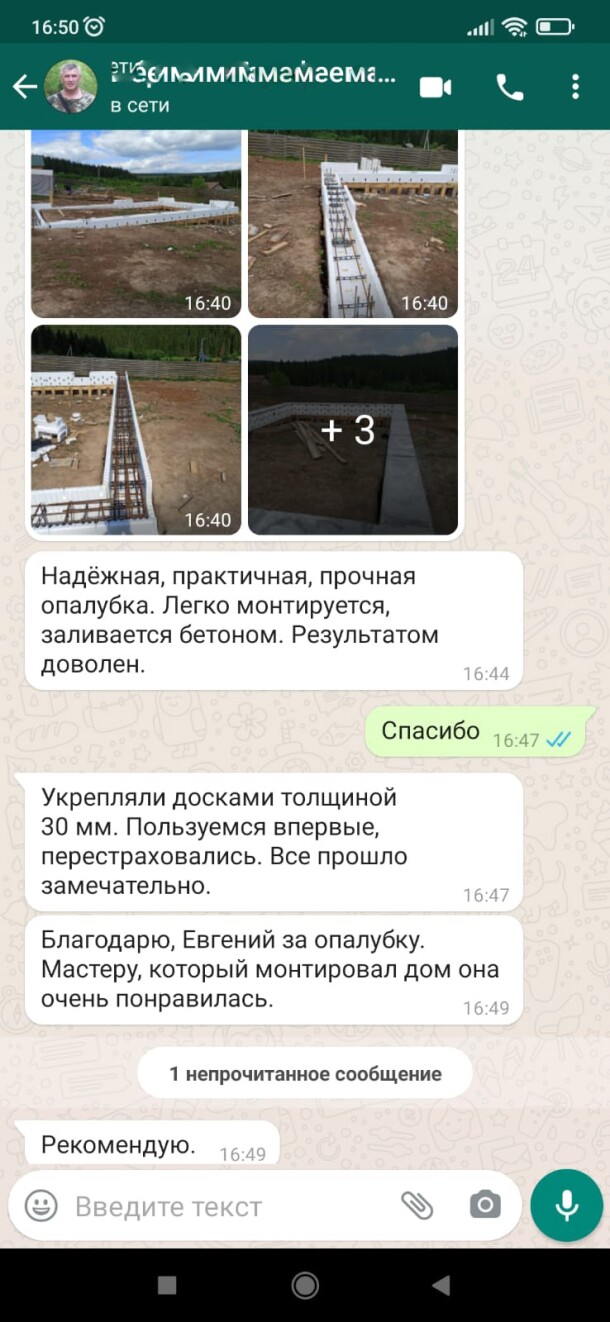
Task: Record a voice message
Action: pyautogui.click(x=567, y=1205)
